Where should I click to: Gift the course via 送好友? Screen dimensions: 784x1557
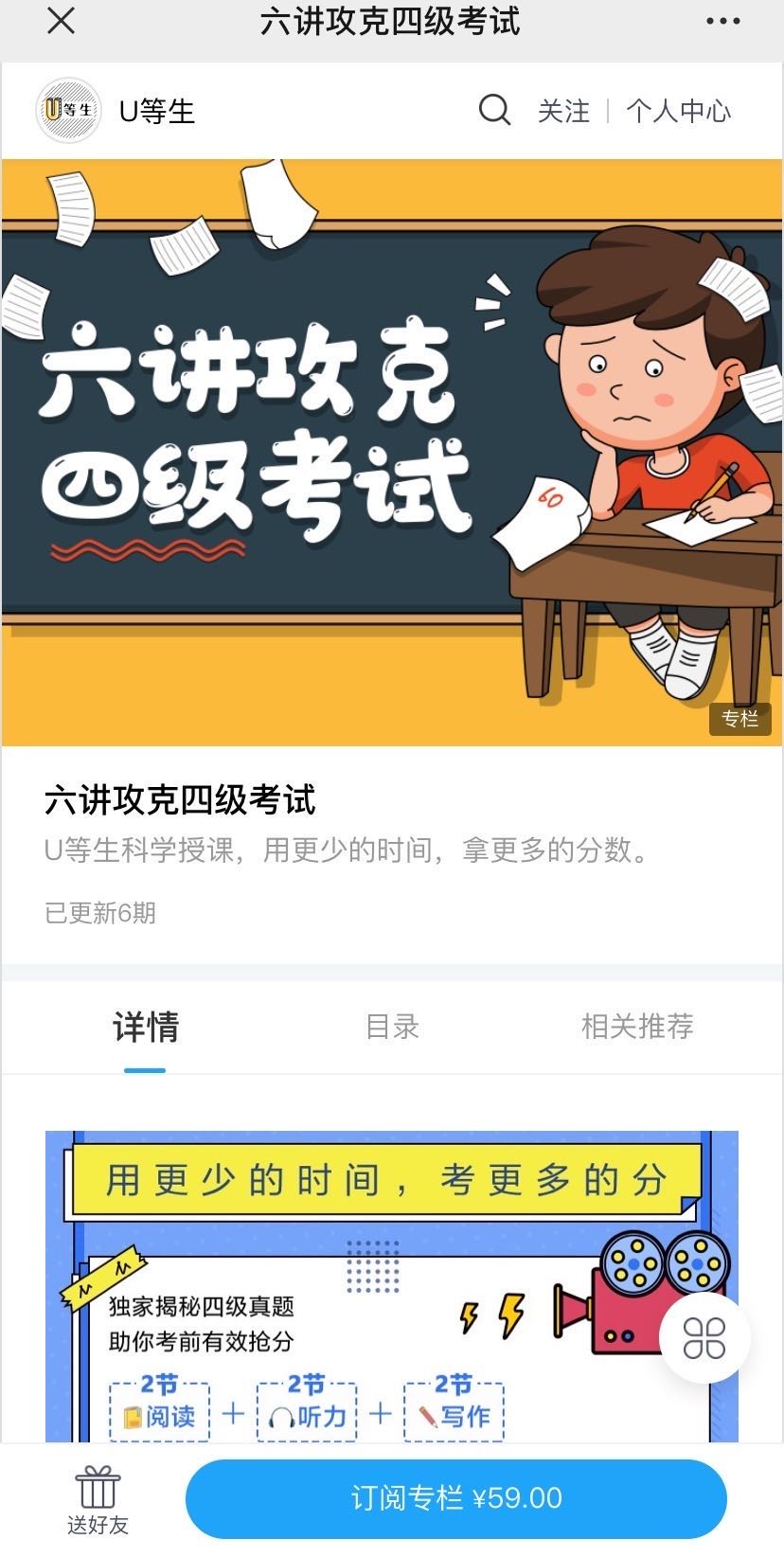click(98, 1500)
